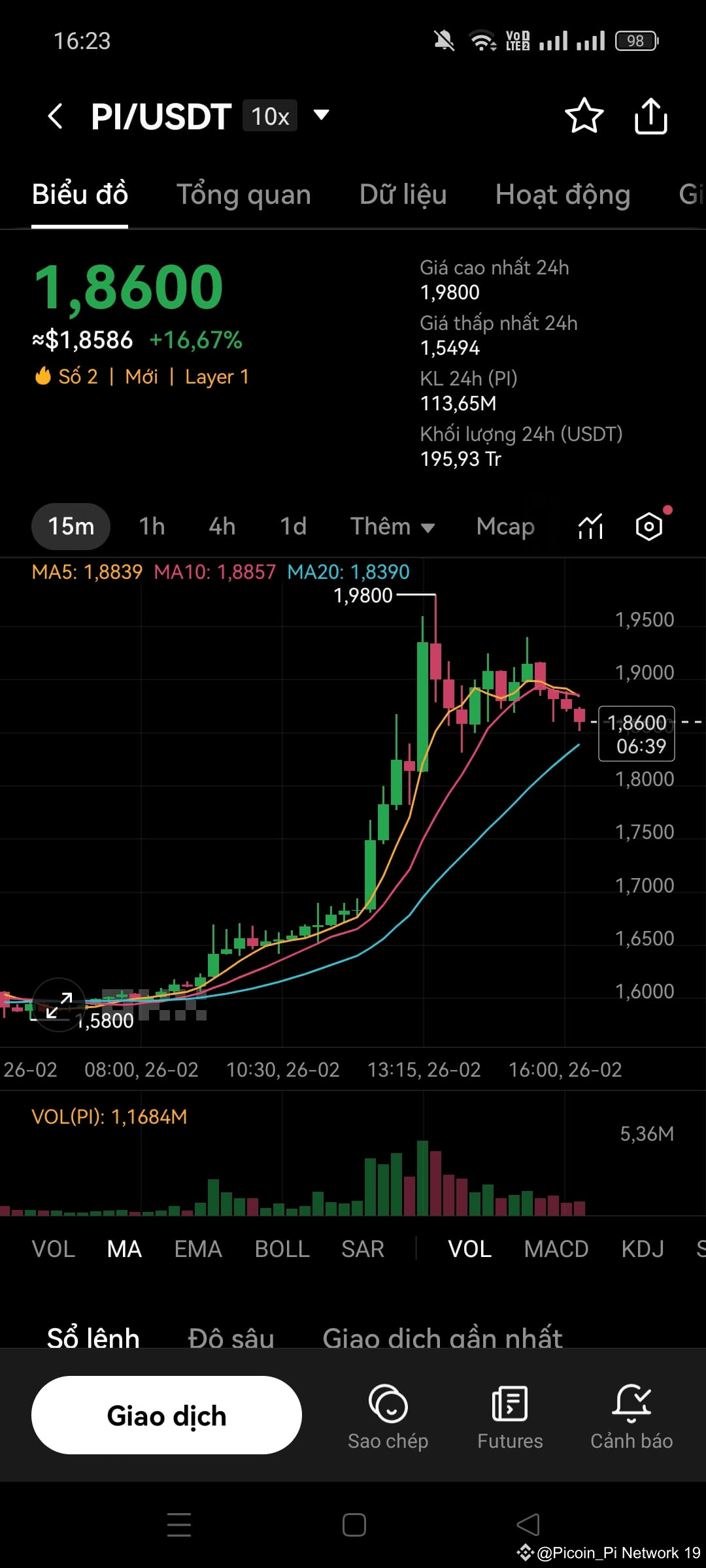706x1568 pixels.
Task: Open the chart settings hexagon icon
Action: pyautogui.click(x=649, y=526)
